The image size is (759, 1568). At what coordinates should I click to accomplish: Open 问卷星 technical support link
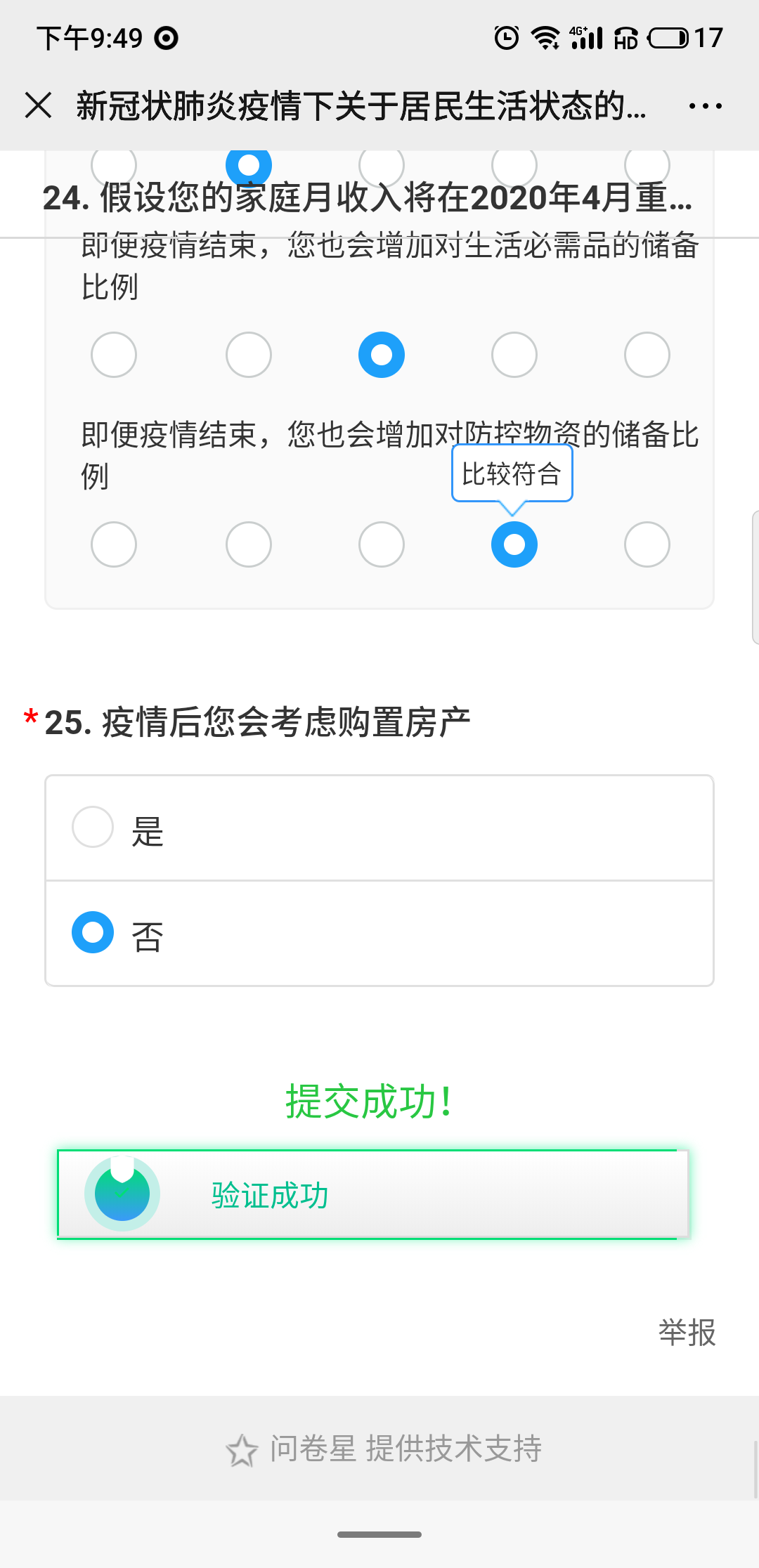click(384, 1449)
